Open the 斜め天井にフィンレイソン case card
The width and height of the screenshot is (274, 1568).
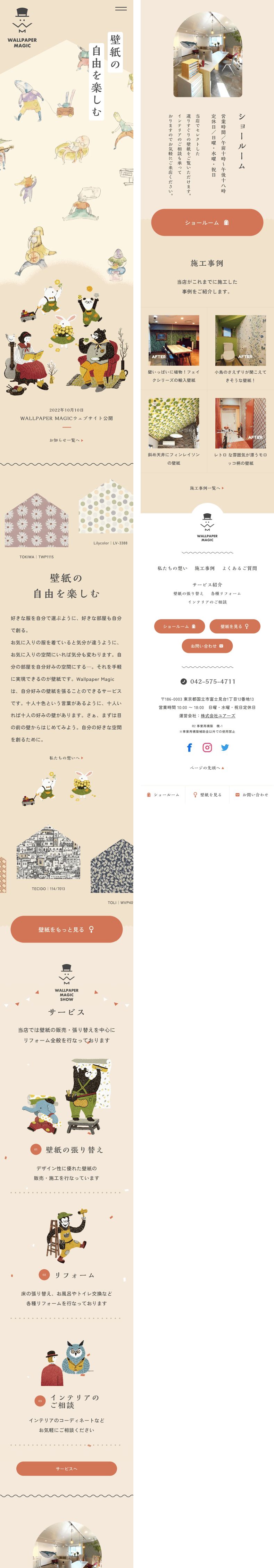click(x=174, y=432)
